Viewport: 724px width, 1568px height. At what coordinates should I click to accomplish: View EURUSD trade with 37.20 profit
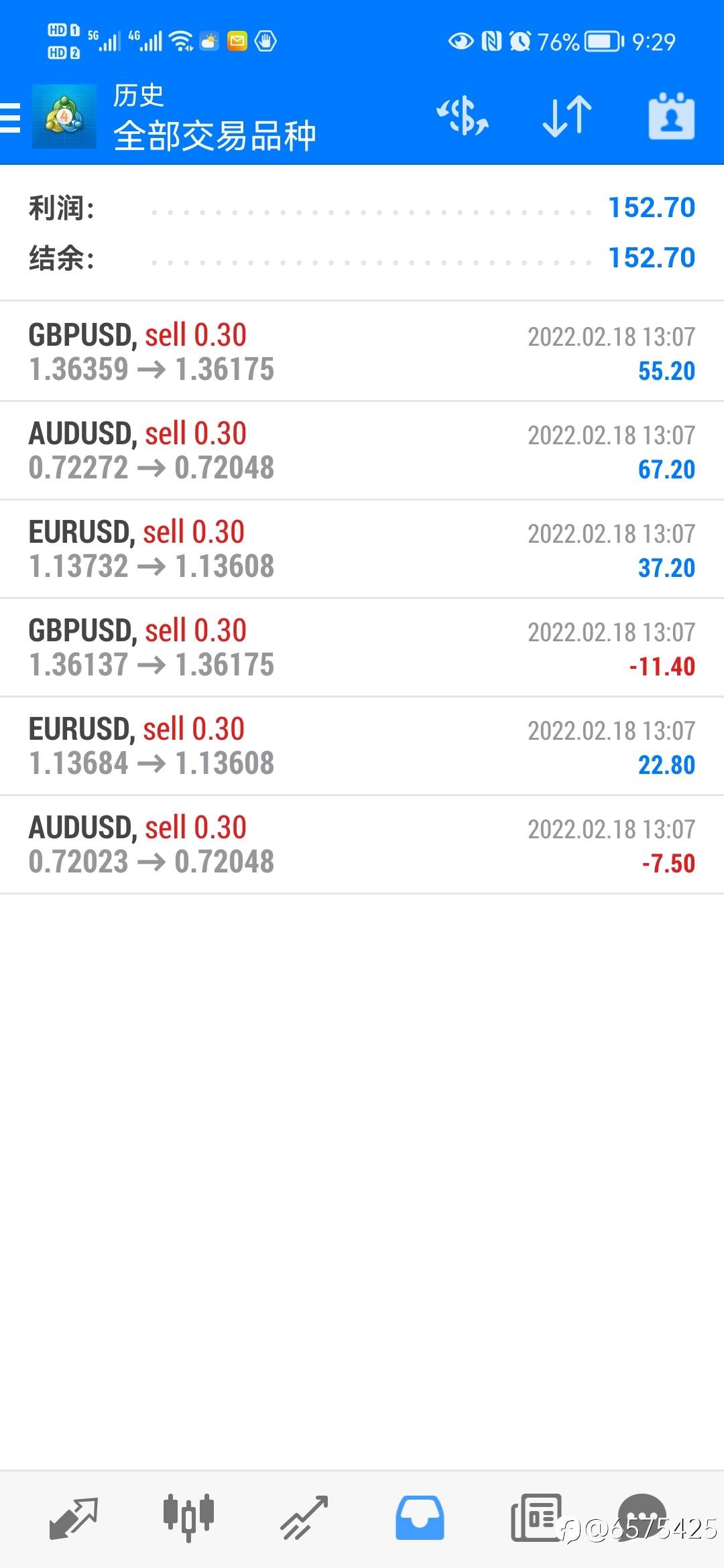362,549
